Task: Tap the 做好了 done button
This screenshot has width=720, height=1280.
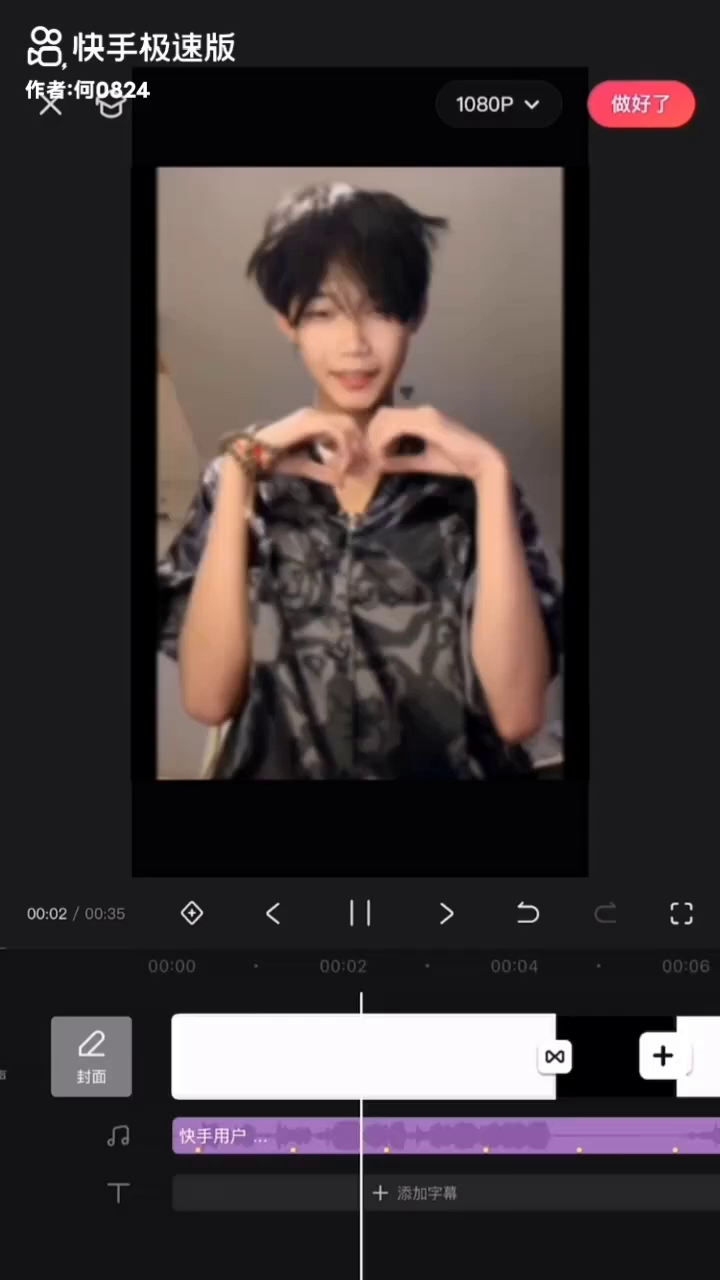Action: pyautogui.click(x=640, y=104)
